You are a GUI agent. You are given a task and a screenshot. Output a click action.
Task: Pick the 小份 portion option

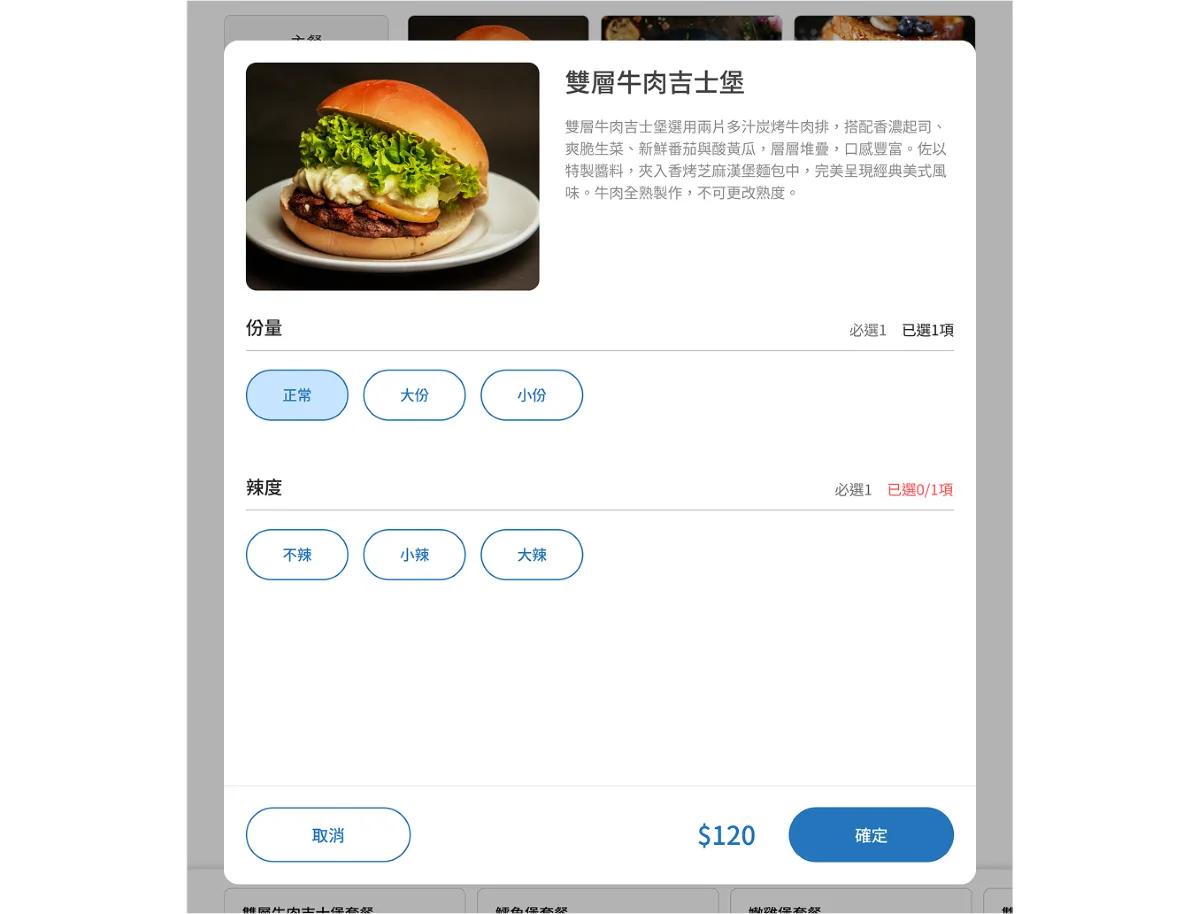point(531,395)
